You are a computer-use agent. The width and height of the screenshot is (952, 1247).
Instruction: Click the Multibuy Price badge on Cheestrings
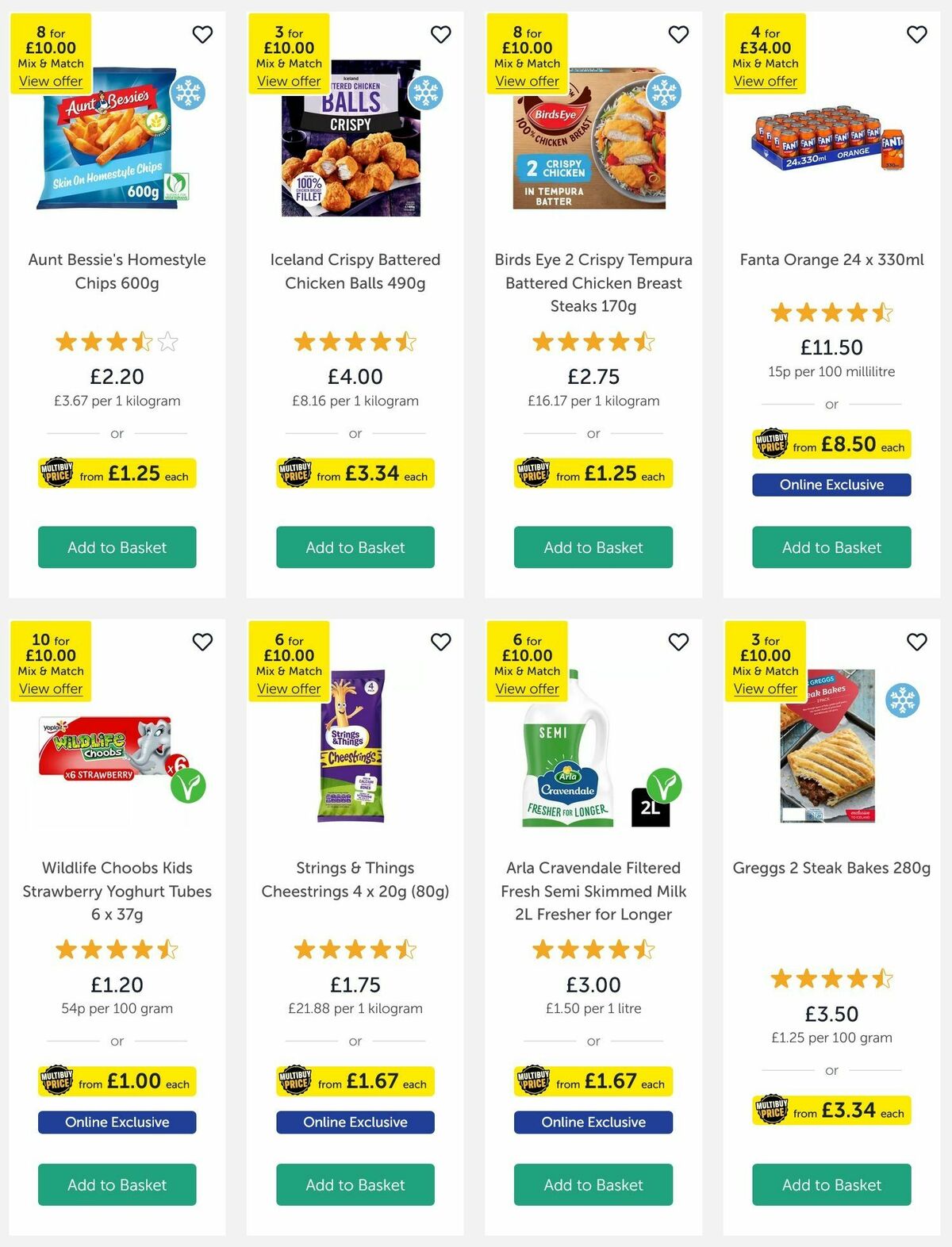pyautogui.click(x=355, y=1081)
